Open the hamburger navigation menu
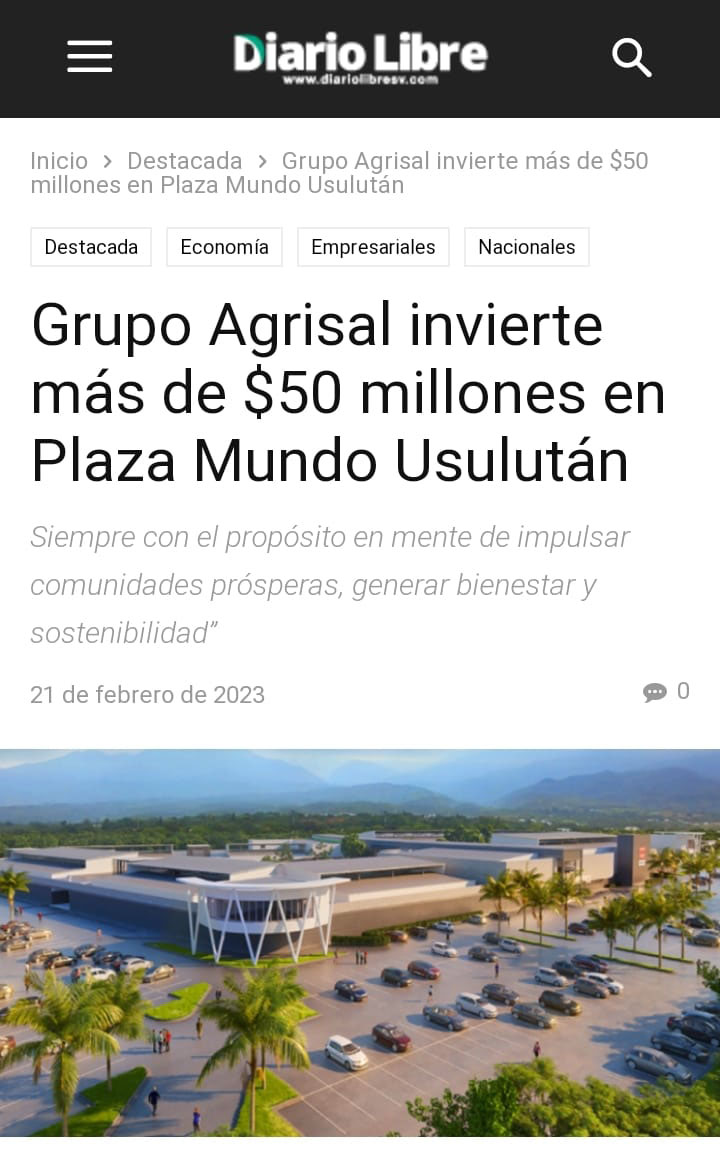 (90, 57)
